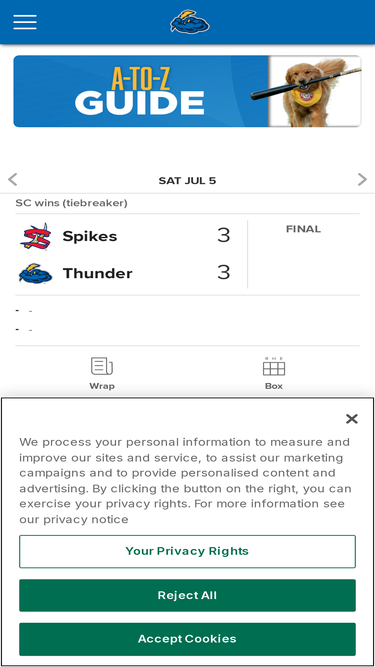Close the privacy notice dialog
The image size is (375, 667).
tap(352, 419)
